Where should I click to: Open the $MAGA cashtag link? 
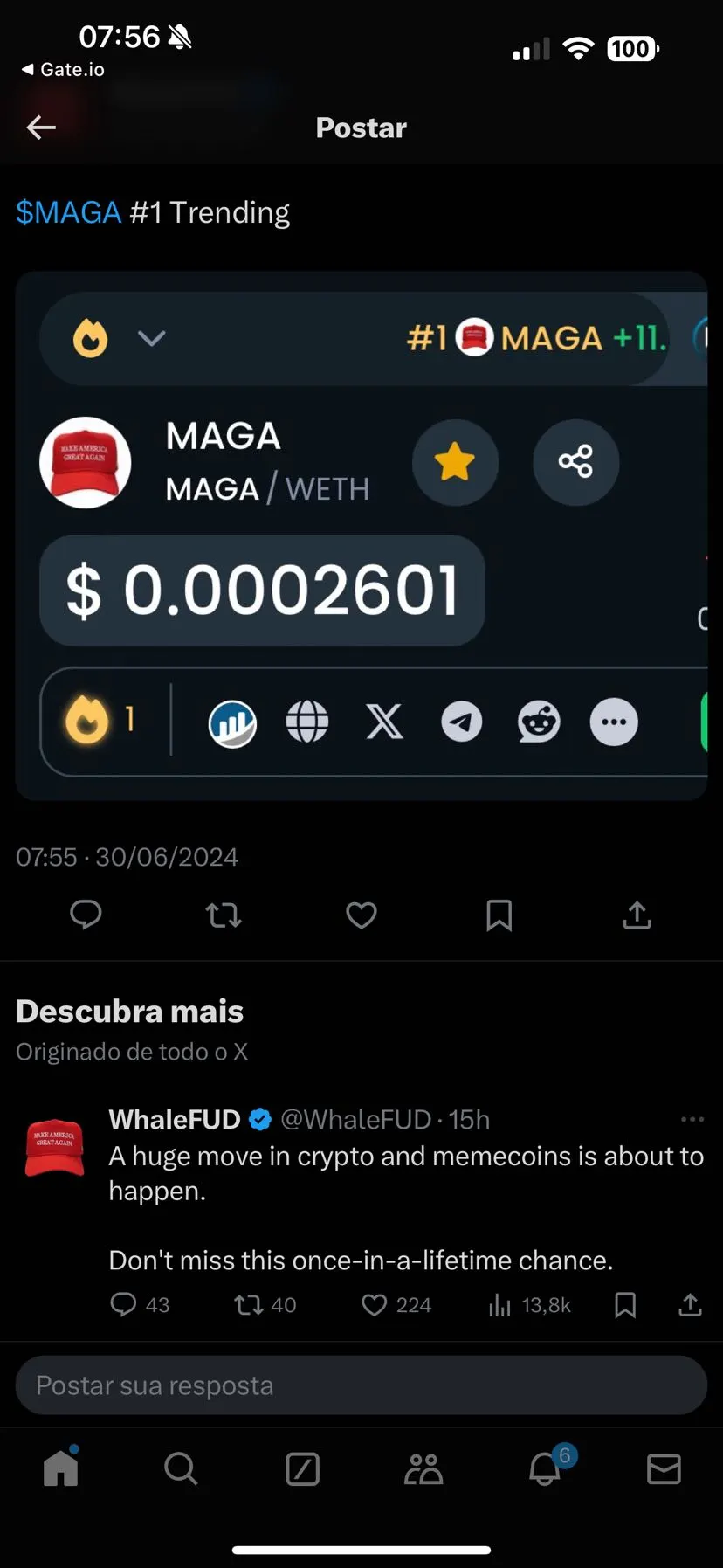pyautogui.click(x=68, y=212)
